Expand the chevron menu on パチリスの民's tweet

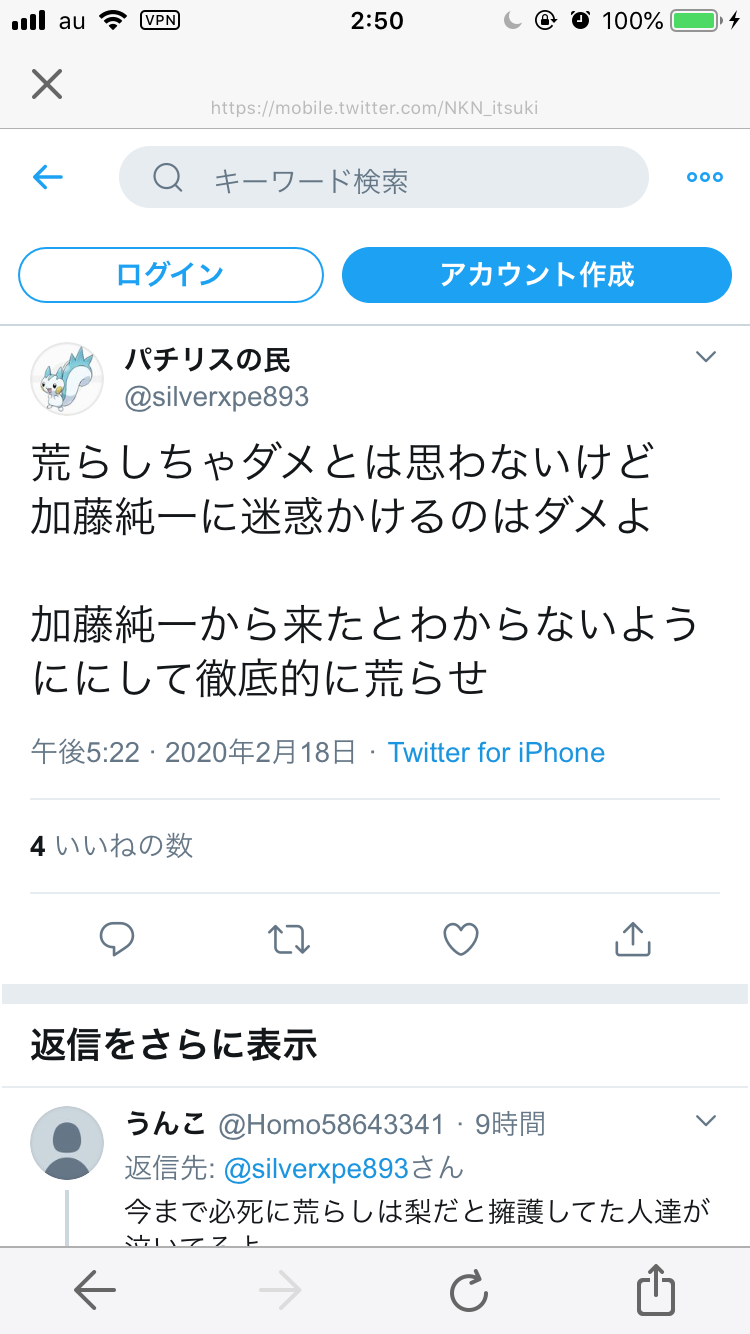(x=706, y=358)
